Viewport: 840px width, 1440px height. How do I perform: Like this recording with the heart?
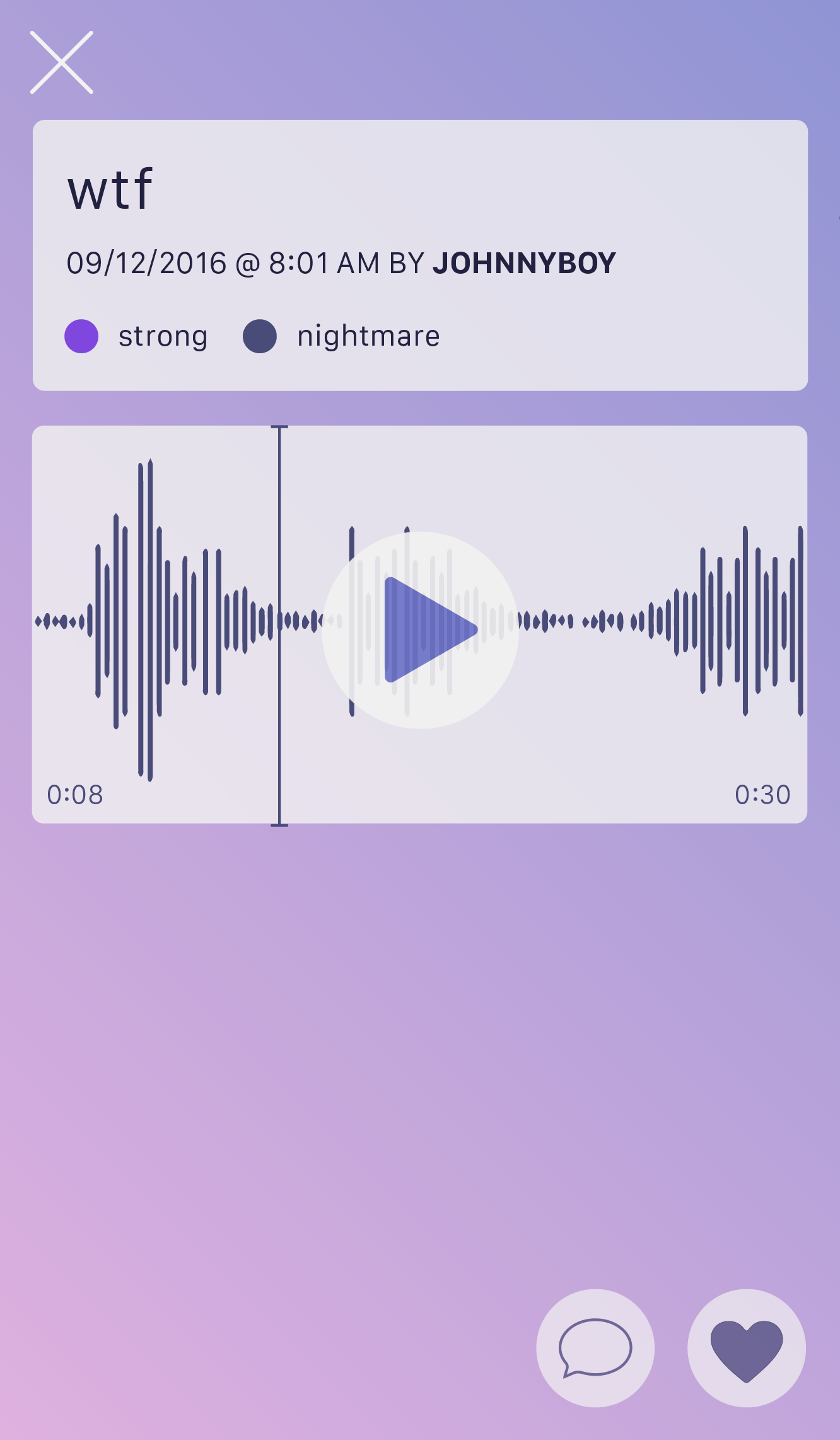[746, 1348]
